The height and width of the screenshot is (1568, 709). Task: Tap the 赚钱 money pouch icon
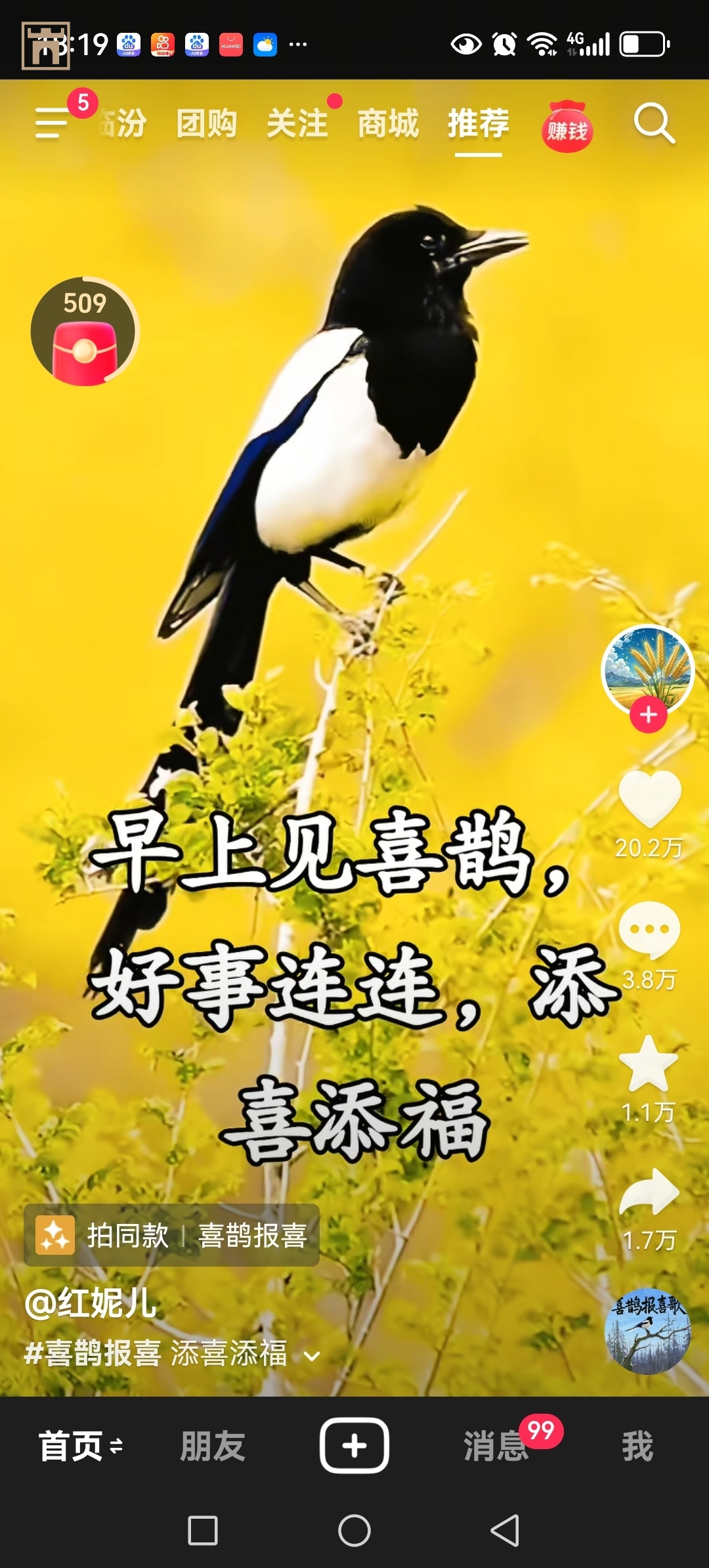click(x=567, y=127)
